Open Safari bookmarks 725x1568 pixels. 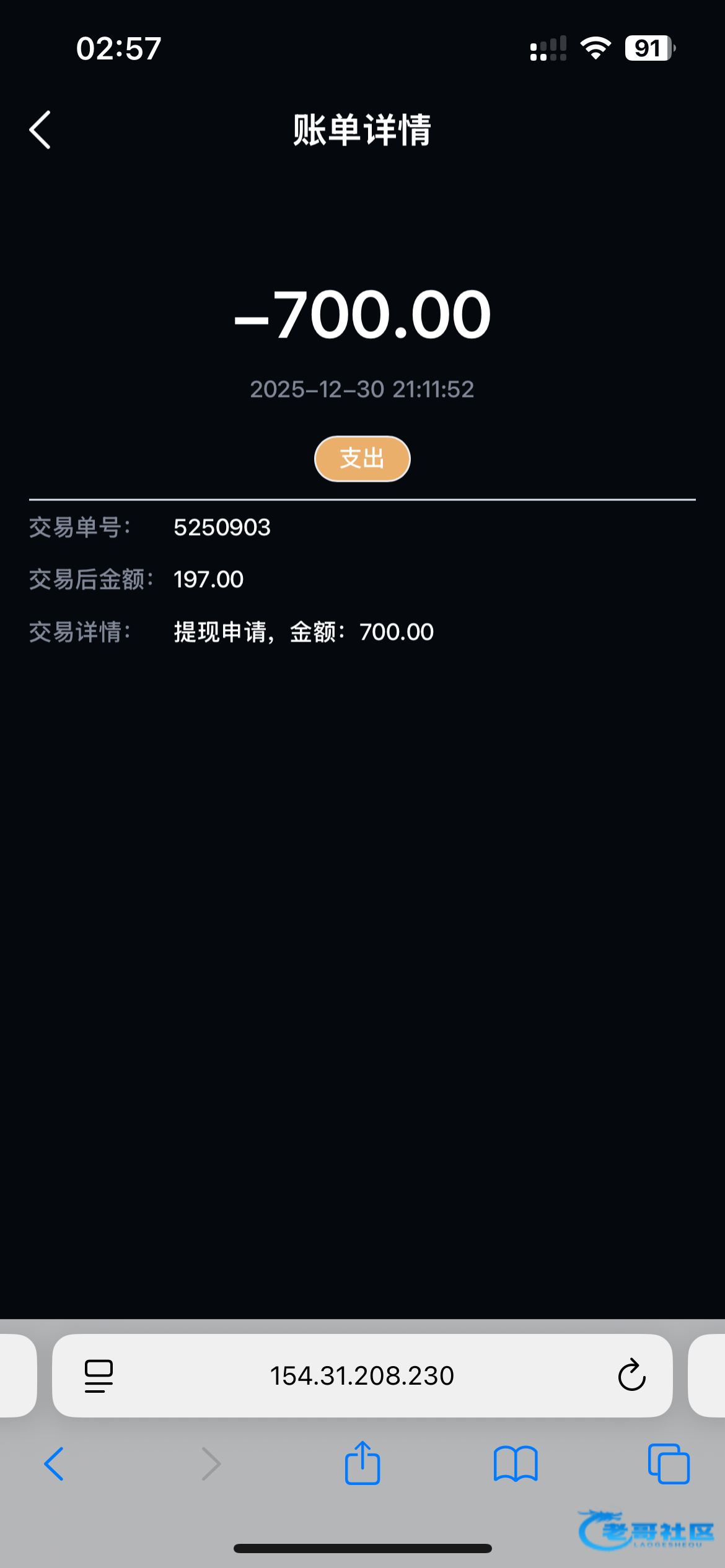pyautogui.click(x=516, y=1464)
